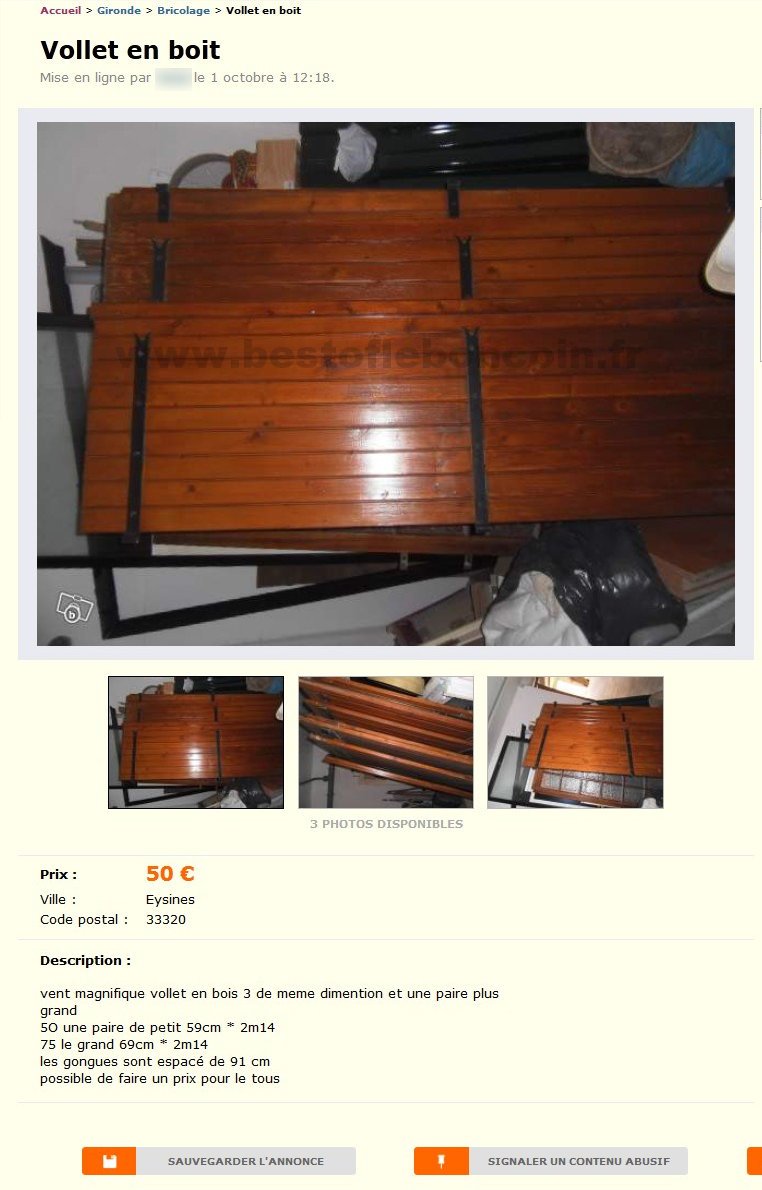This screenshot has height=1190, width=762.
Task: Select the third photo thumbnail
Action: click(575, 742)
